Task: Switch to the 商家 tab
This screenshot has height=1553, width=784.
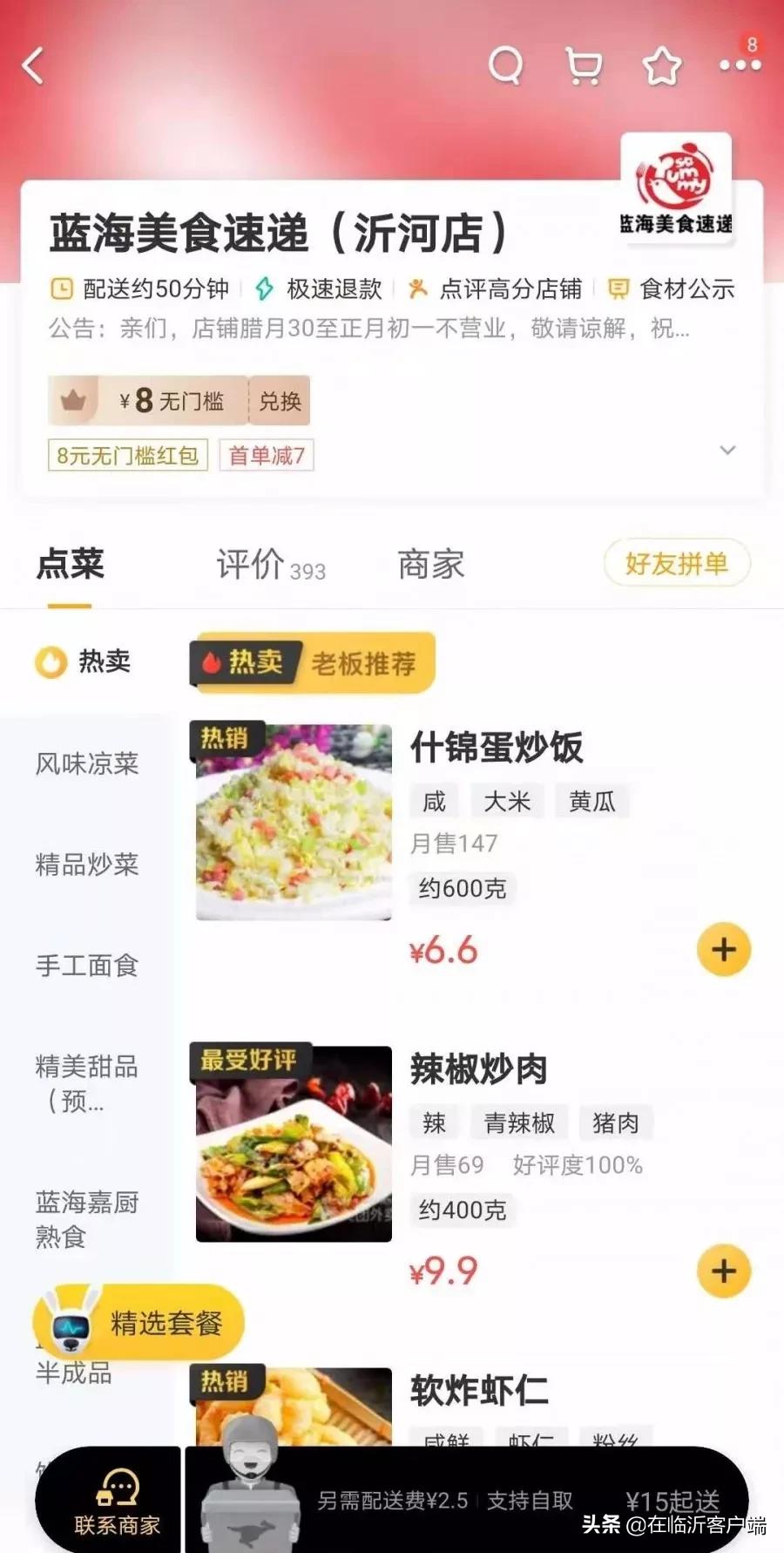Action: tap(431, 565)
